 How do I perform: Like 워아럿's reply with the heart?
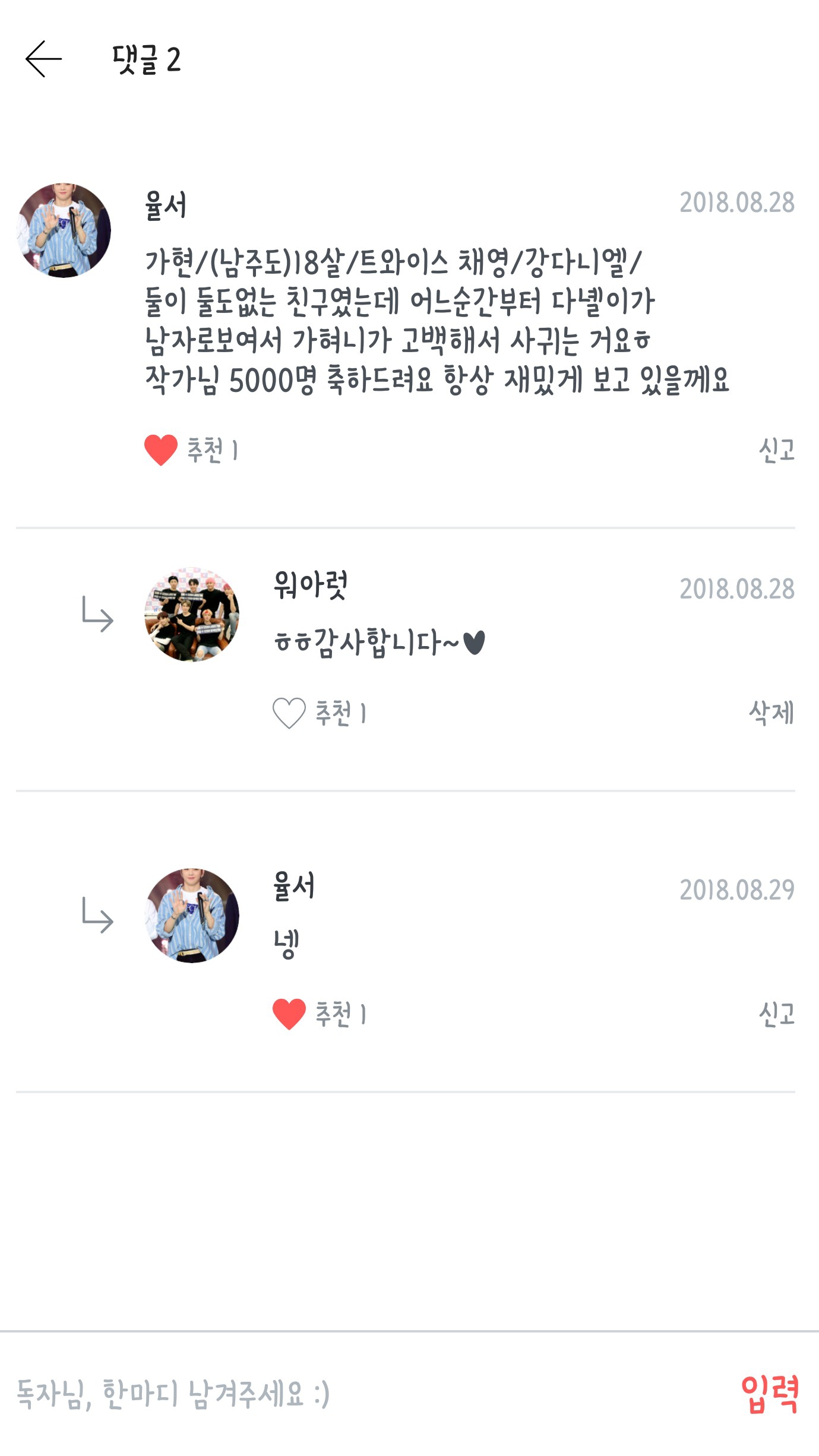tap(289, 713)
